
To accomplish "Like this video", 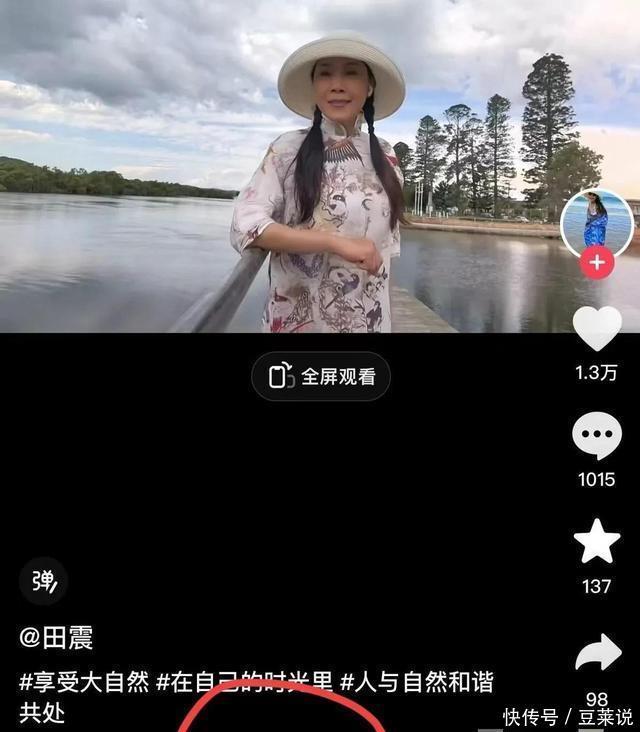I will pos(597,329).
